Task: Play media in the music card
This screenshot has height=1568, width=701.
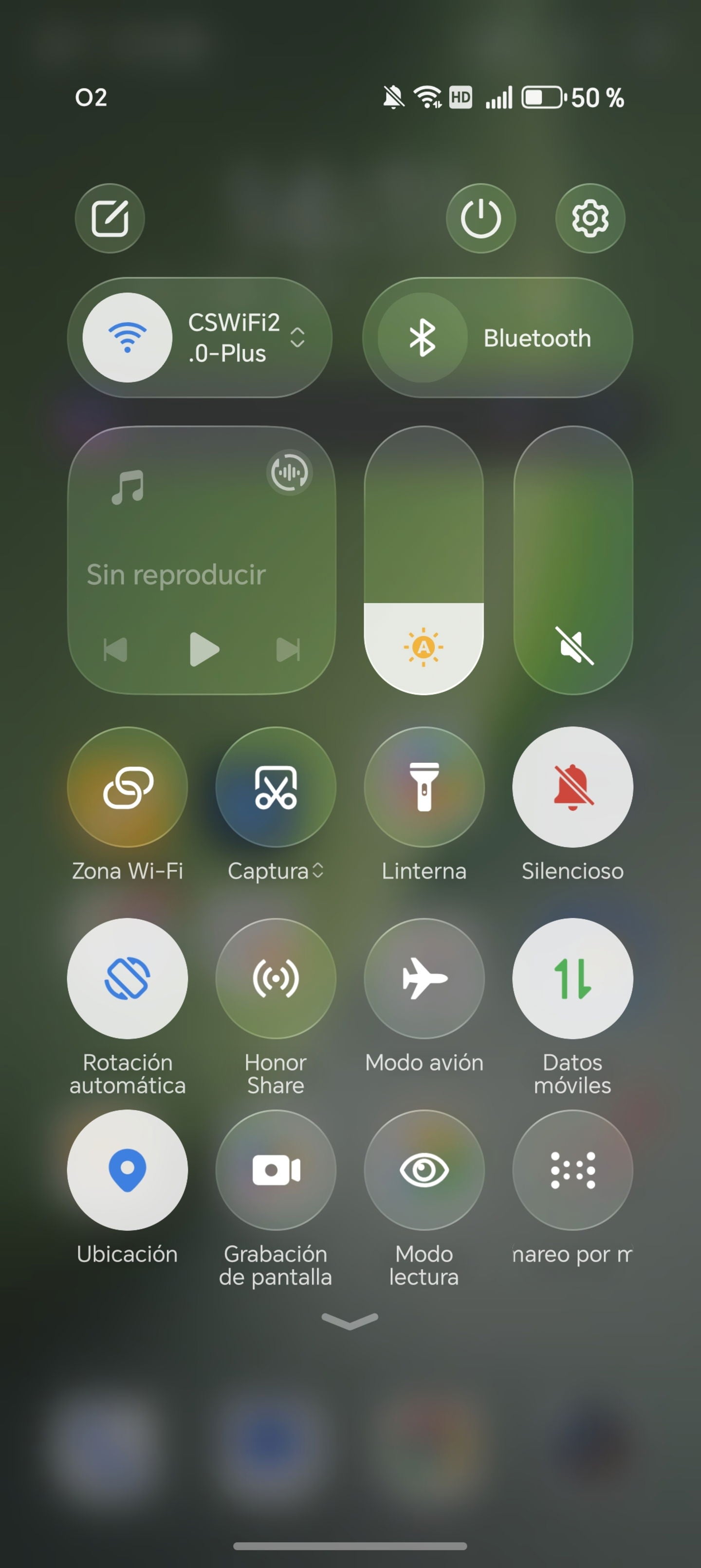Action: pyautogui.click(x=204, y=649)
